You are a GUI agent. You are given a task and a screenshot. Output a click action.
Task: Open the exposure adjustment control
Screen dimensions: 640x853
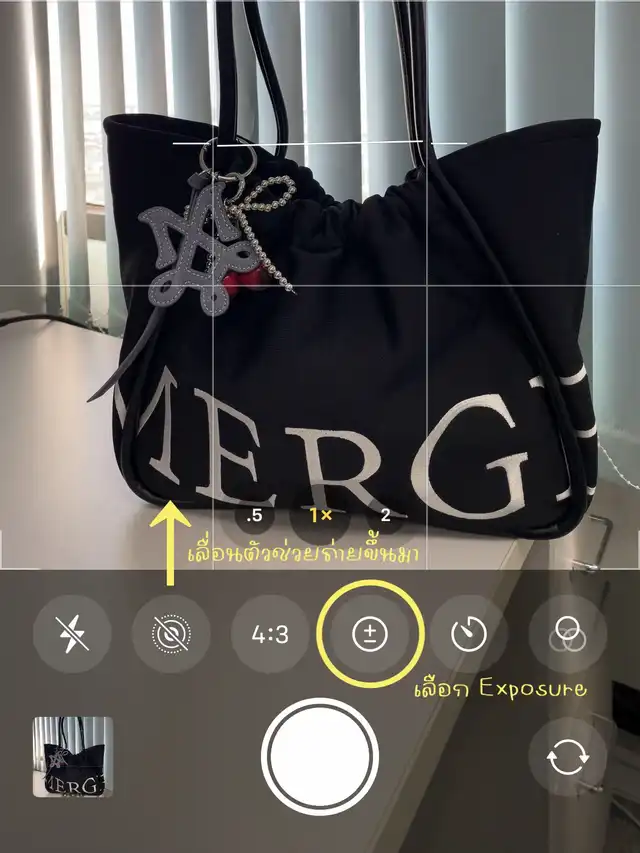tap(370, 634)
